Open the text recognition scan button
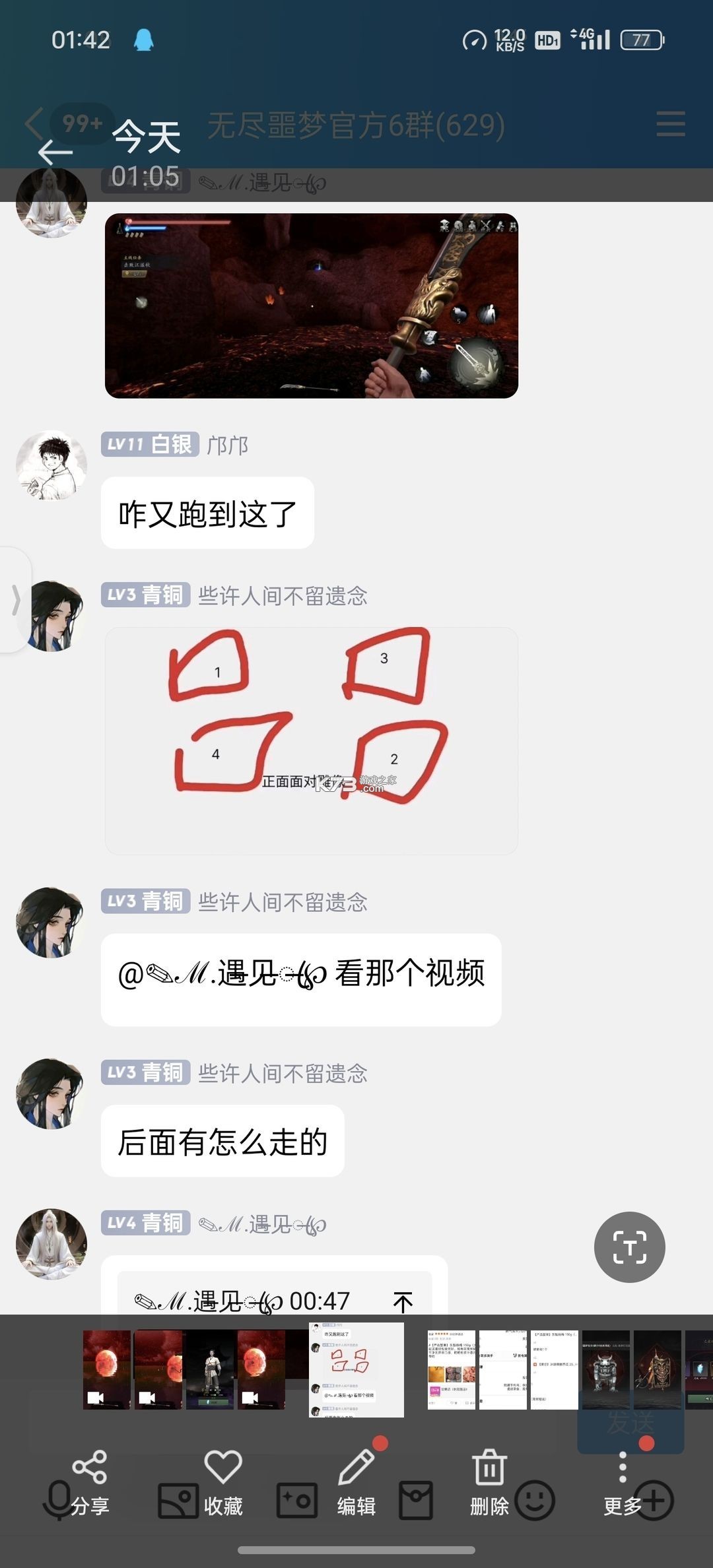The image size is (713, 1568). pos(629,1247)
